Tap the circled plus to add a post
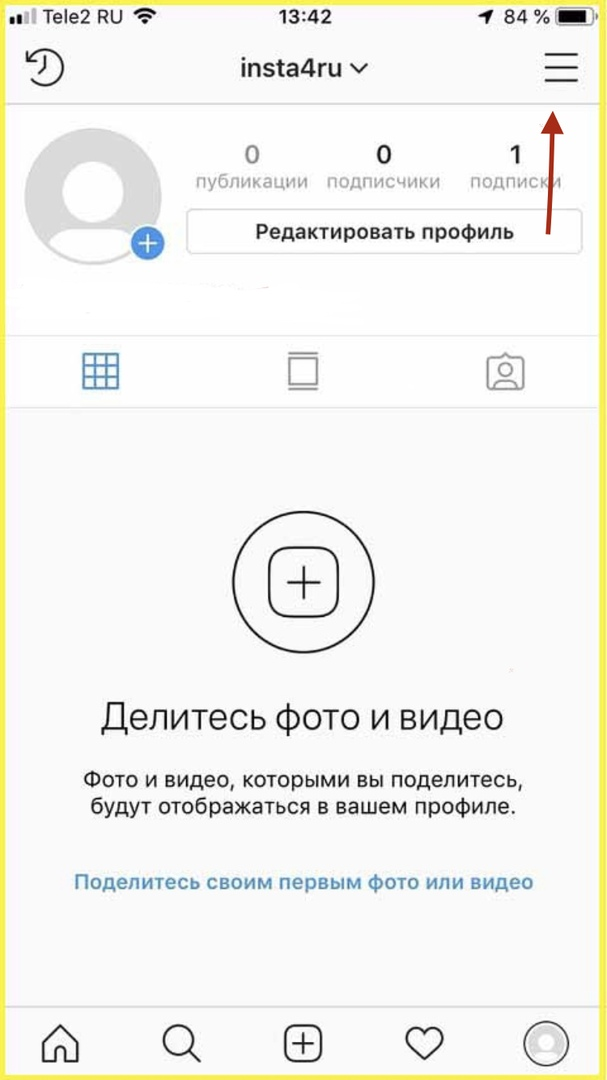Image resolution: width=607 pixels, height=1080 pixels. (x=303, y=584)
